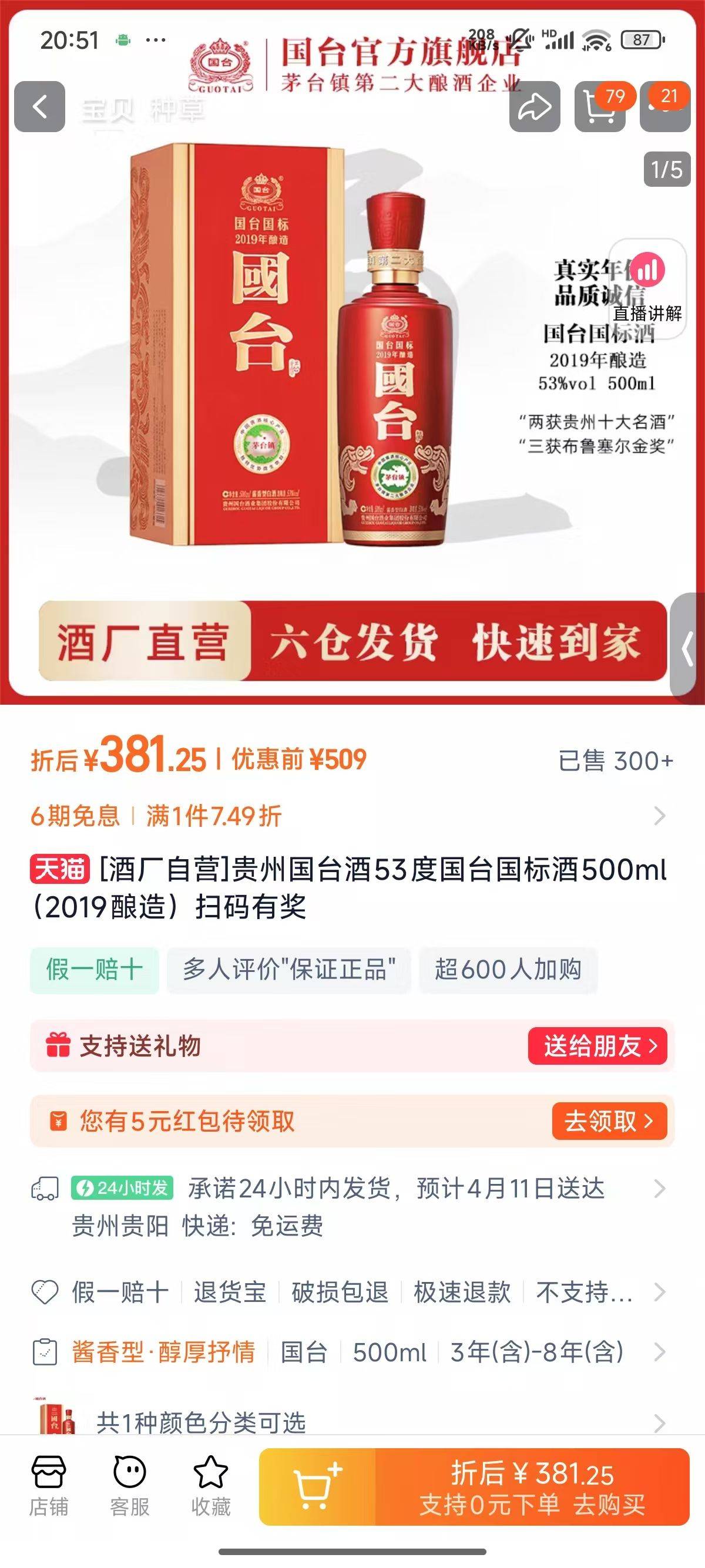705x1568 pixels.
Task: Claim red packet via 去领取
Action: pyautogui.click(x=609, y=1121)
